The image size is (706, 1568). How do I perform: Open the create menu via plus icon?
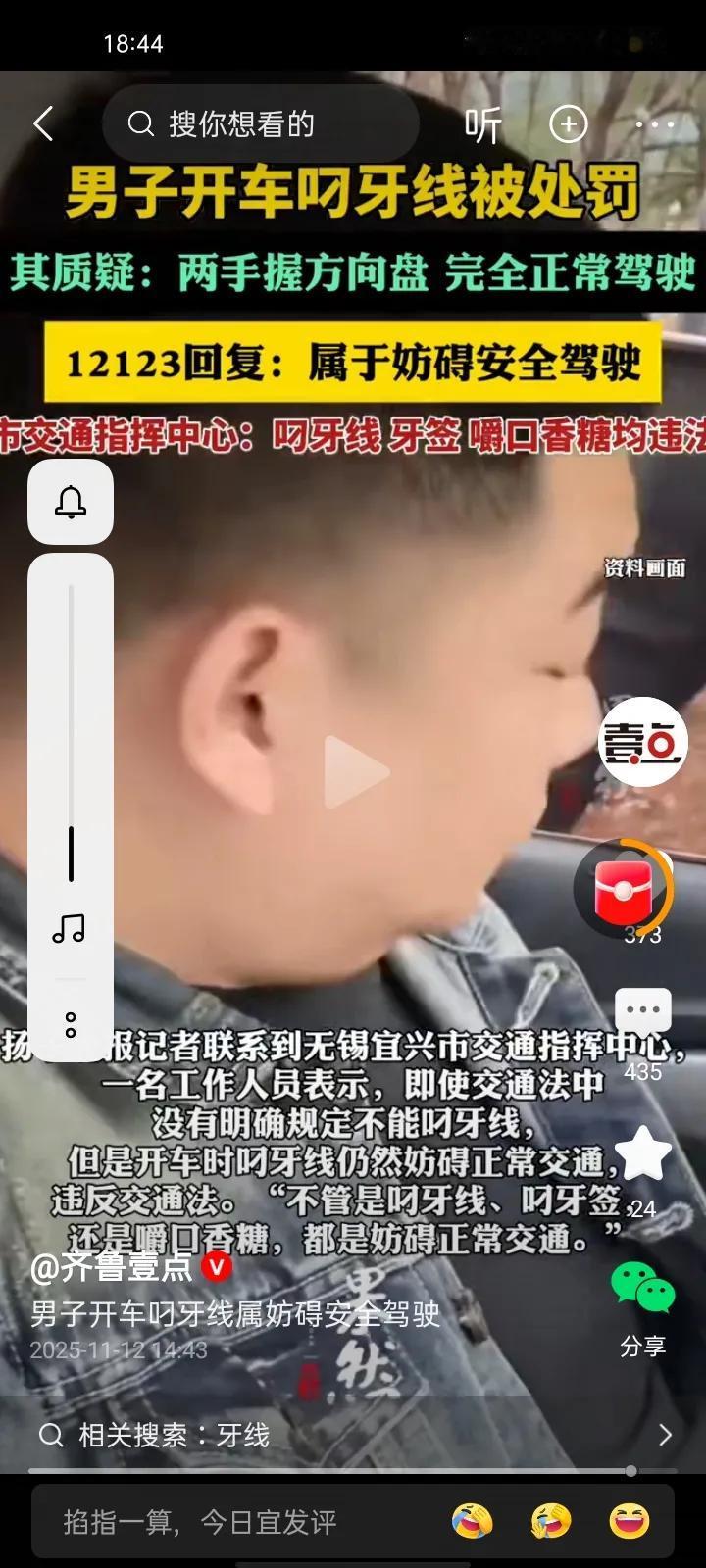(x=568, y=124)
